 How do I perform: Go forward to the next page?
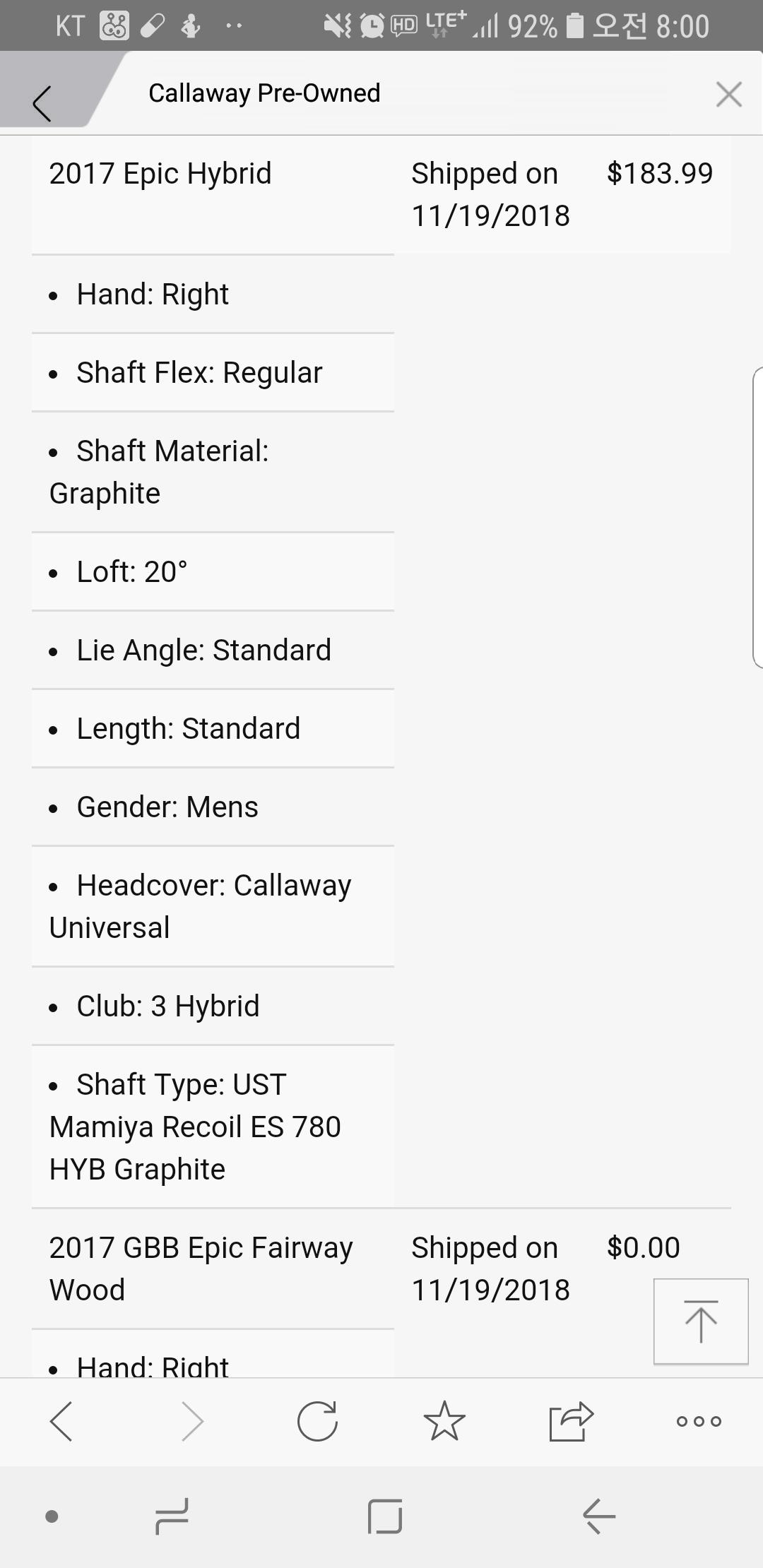tap(191, 1421)
